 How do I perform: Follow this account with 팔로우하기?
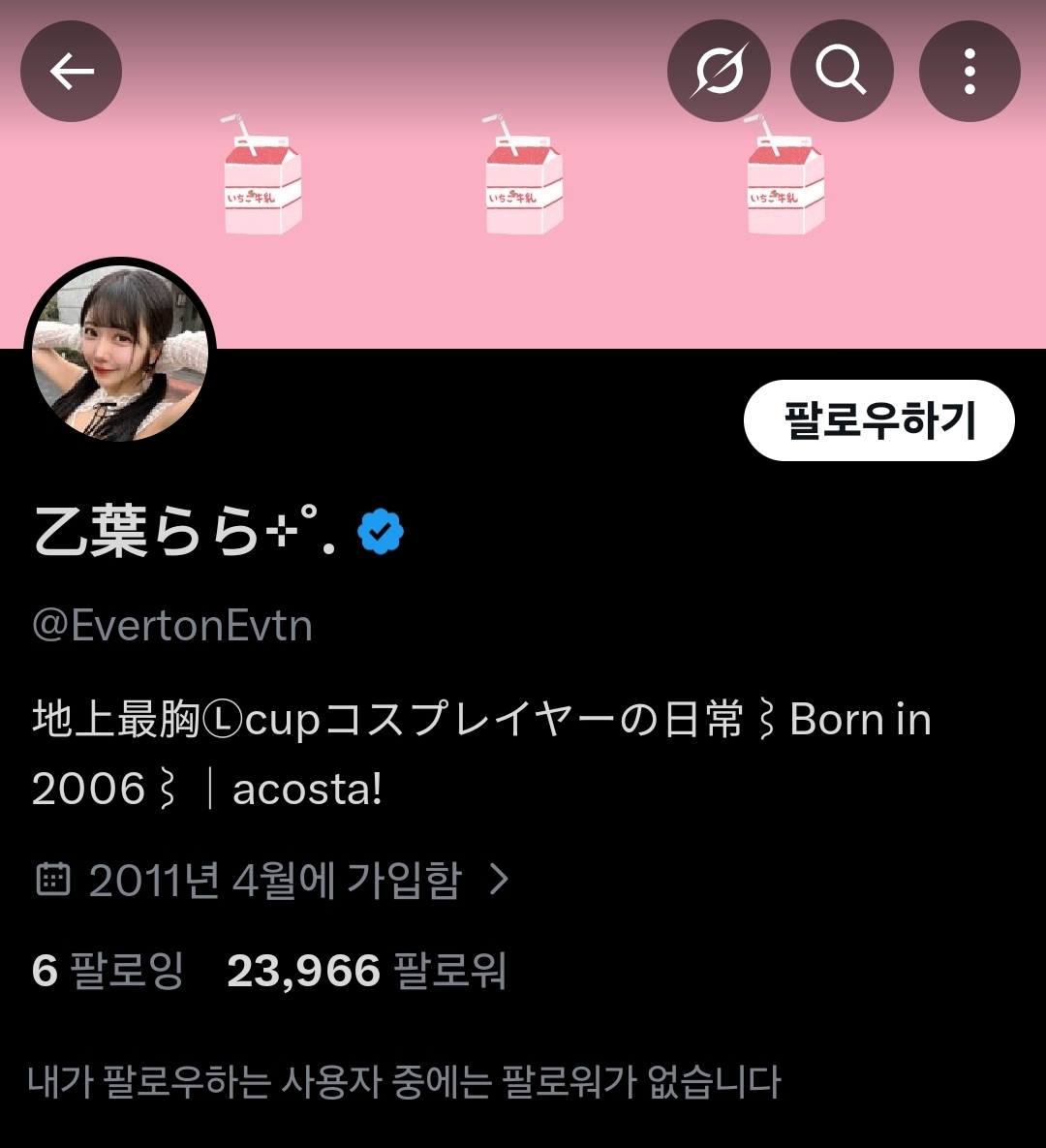coord(878,420)
